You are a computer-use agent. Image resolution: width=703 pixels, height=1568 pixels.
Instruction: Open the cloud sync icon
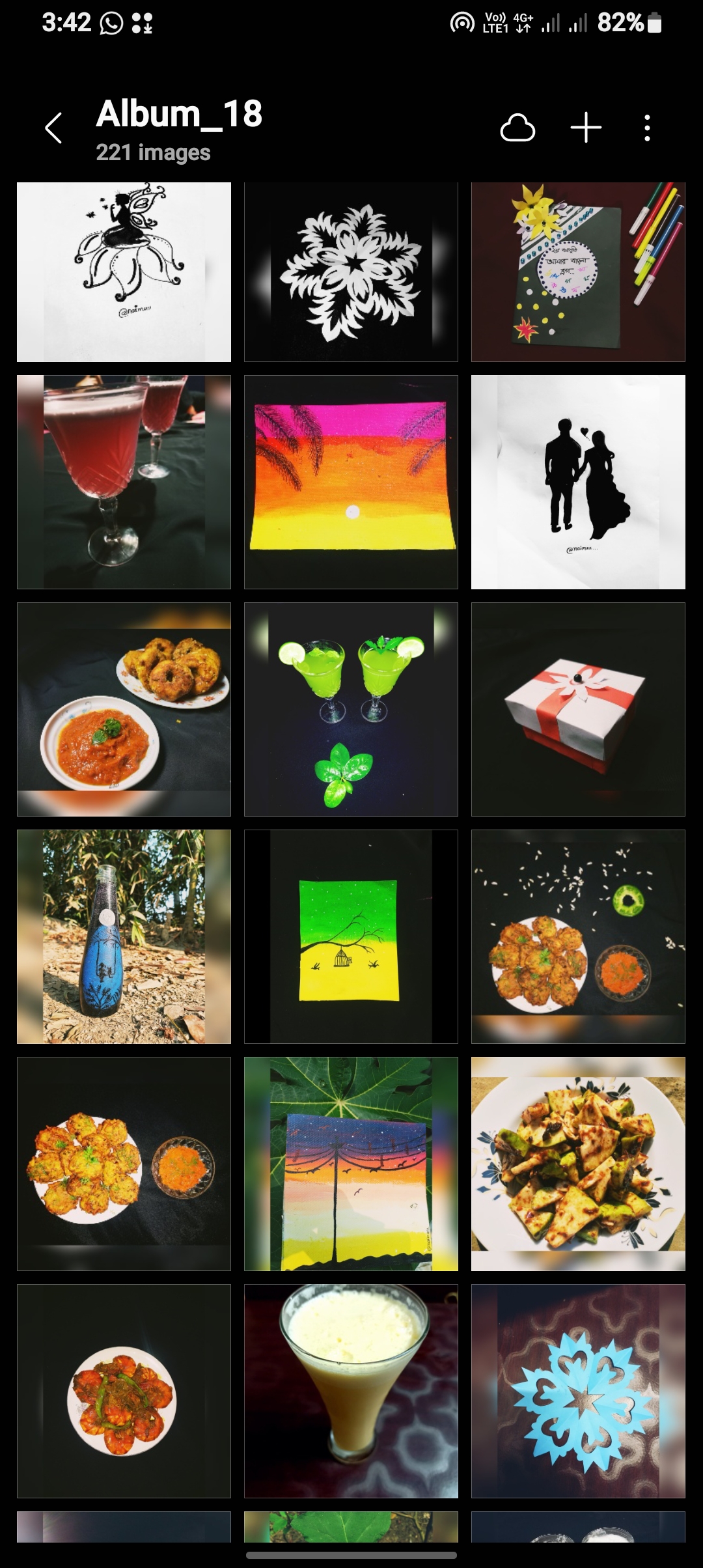[x=517, y=128]
